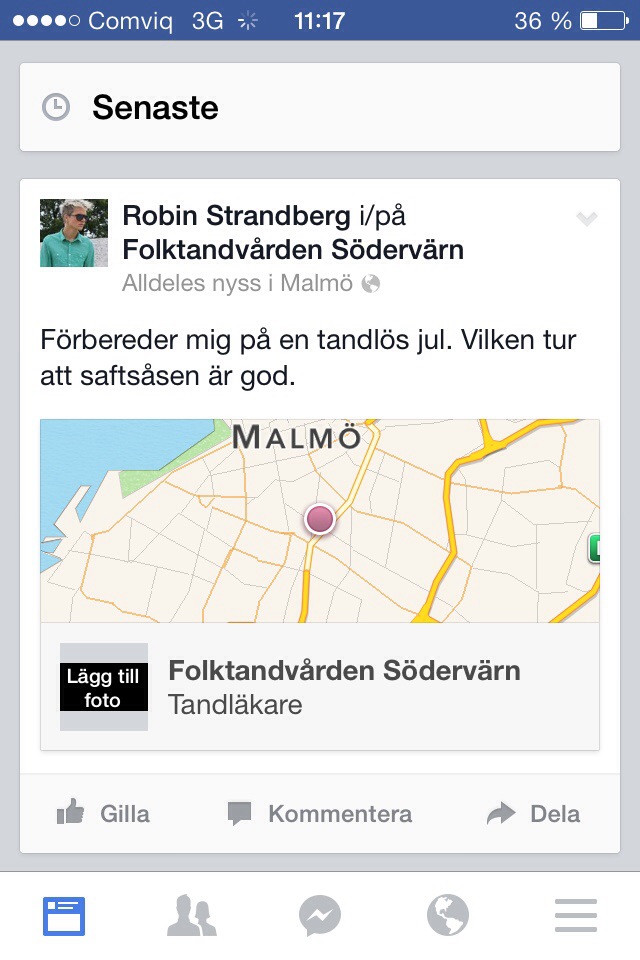Viewport: 640px width, 960px height.
Task: Open the notifications globe tab
Action: (x=448, y=916)
